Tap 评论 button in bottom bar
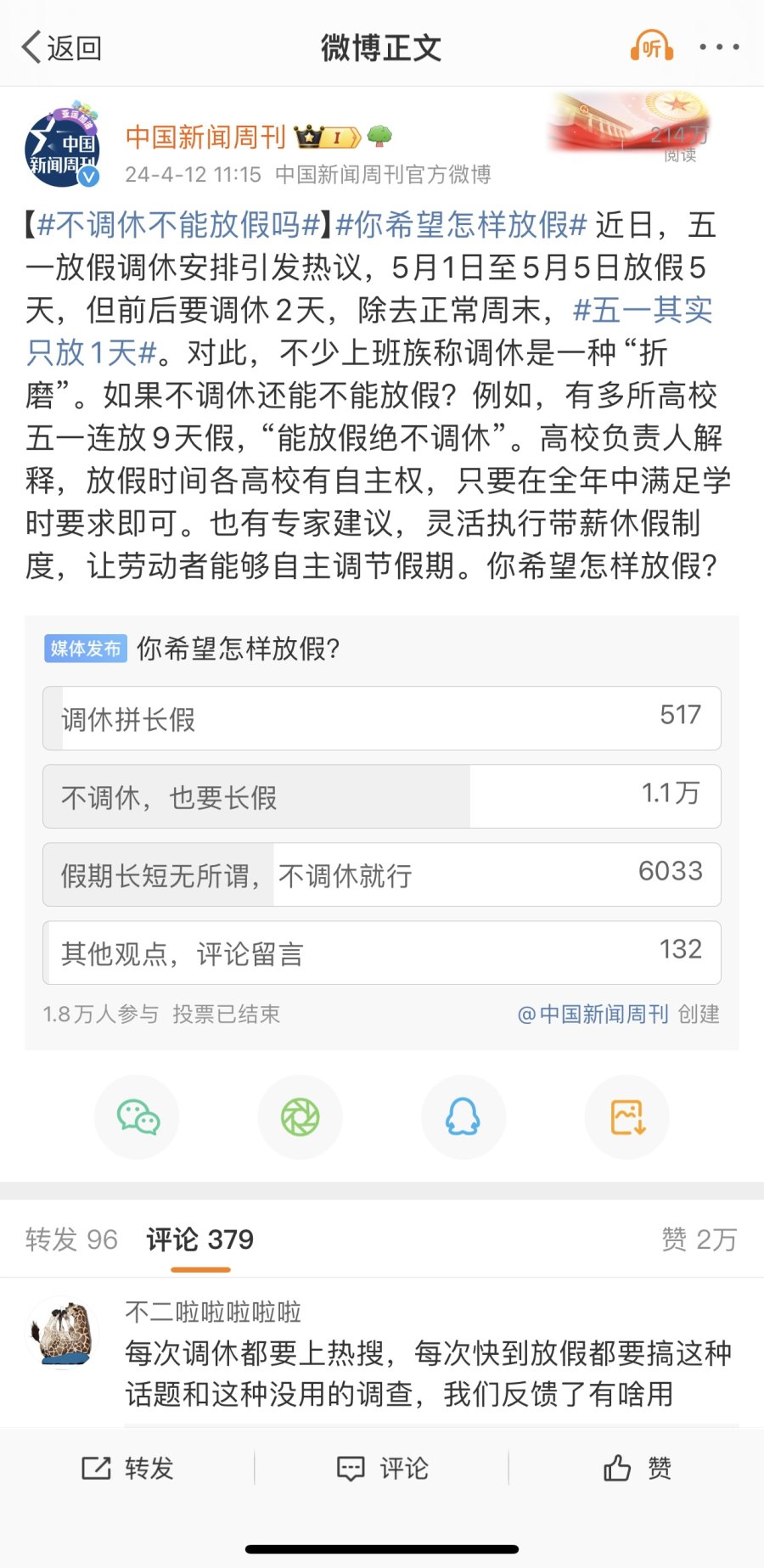The width and height of the screenshot is (764, 1568). click(x=382, y=1468)
